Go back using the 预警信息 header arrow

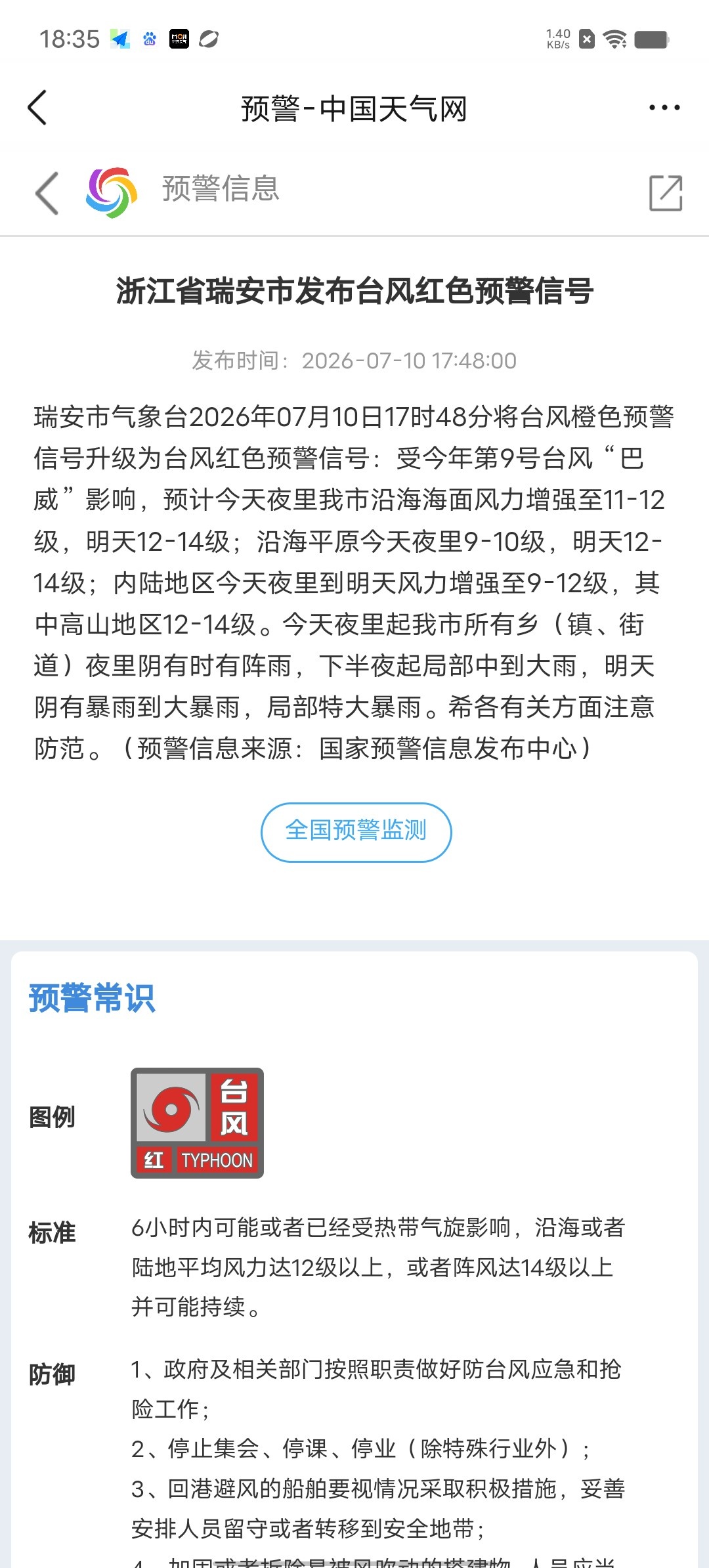47,193
